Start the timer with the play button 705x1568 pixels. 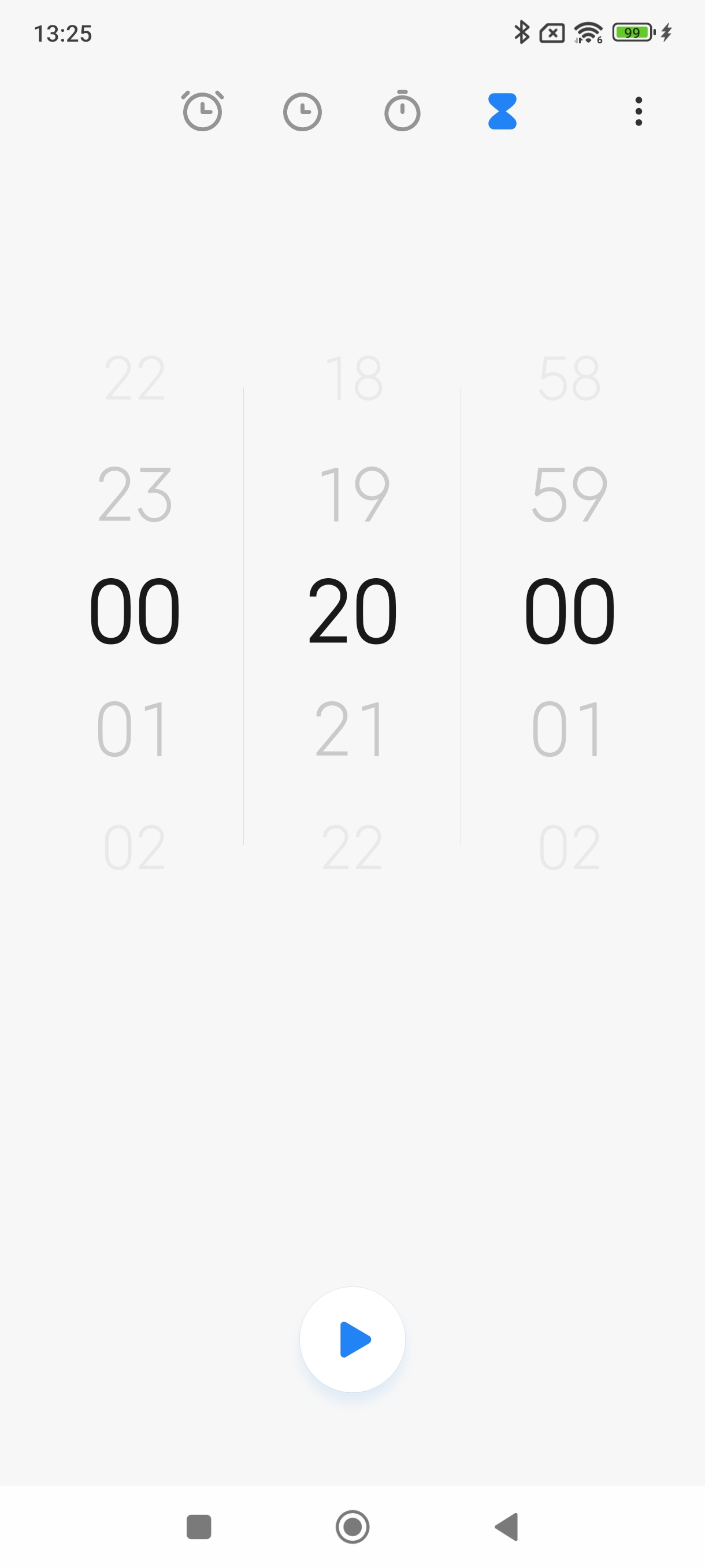tap(352, 1338)
